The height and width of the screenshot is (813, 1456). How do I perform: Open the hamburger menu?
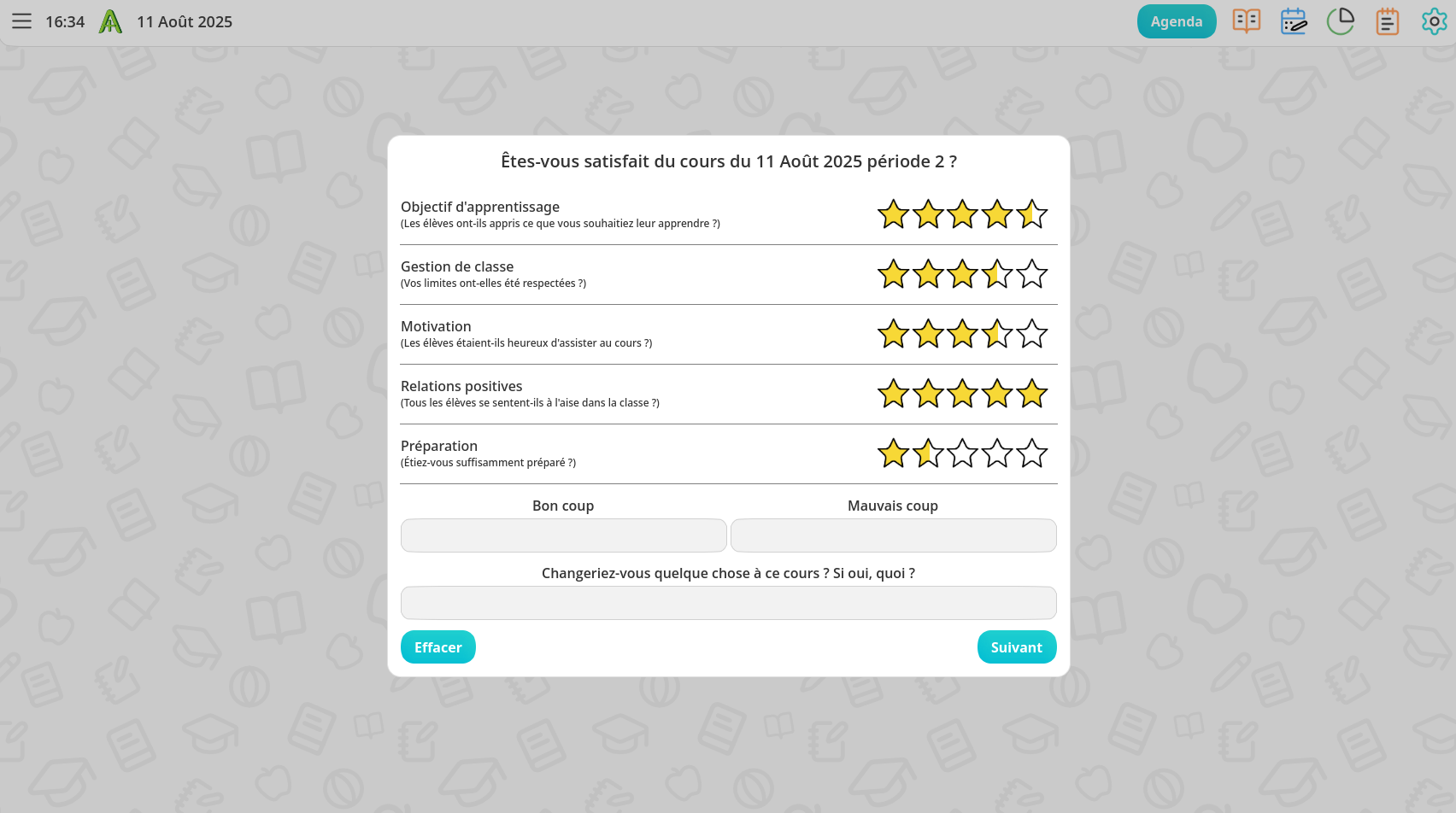[21, 21]
